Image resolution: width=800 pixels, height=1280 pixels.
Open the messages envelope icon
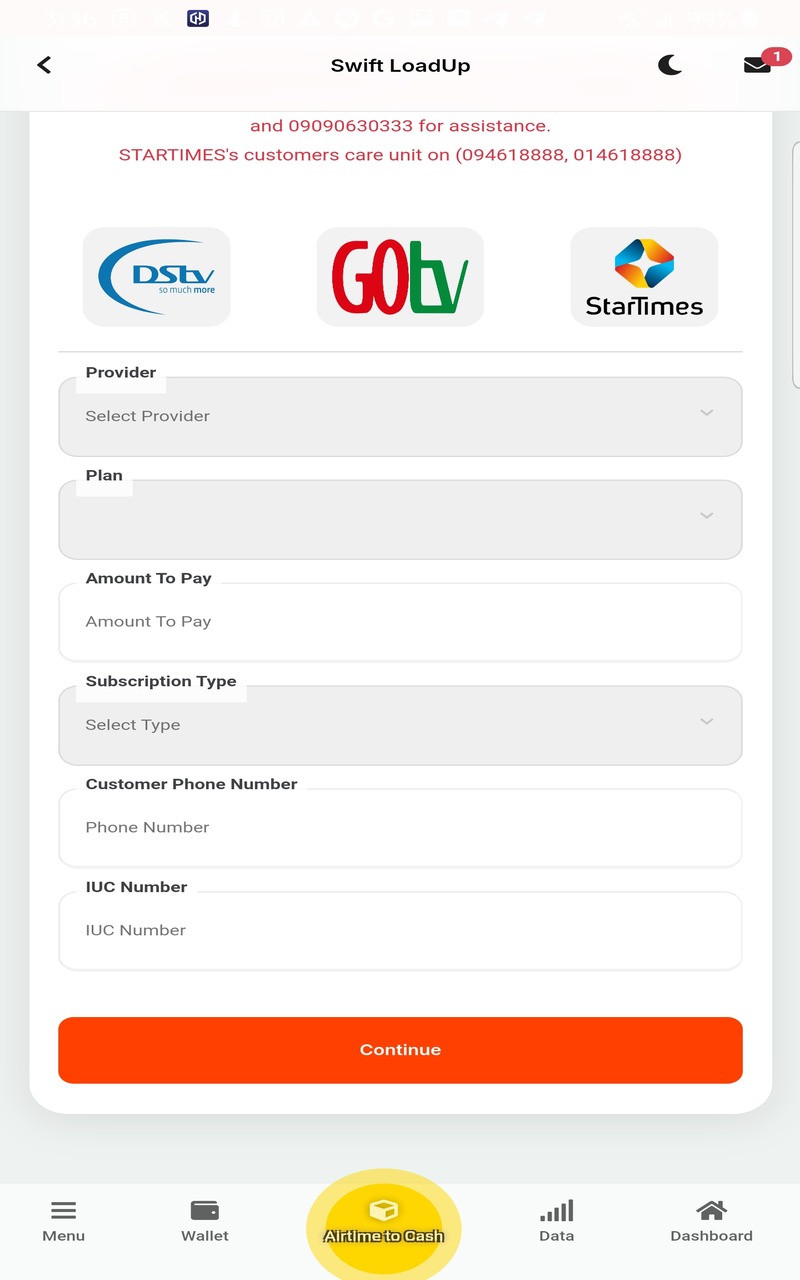click(x=758, y=65)
